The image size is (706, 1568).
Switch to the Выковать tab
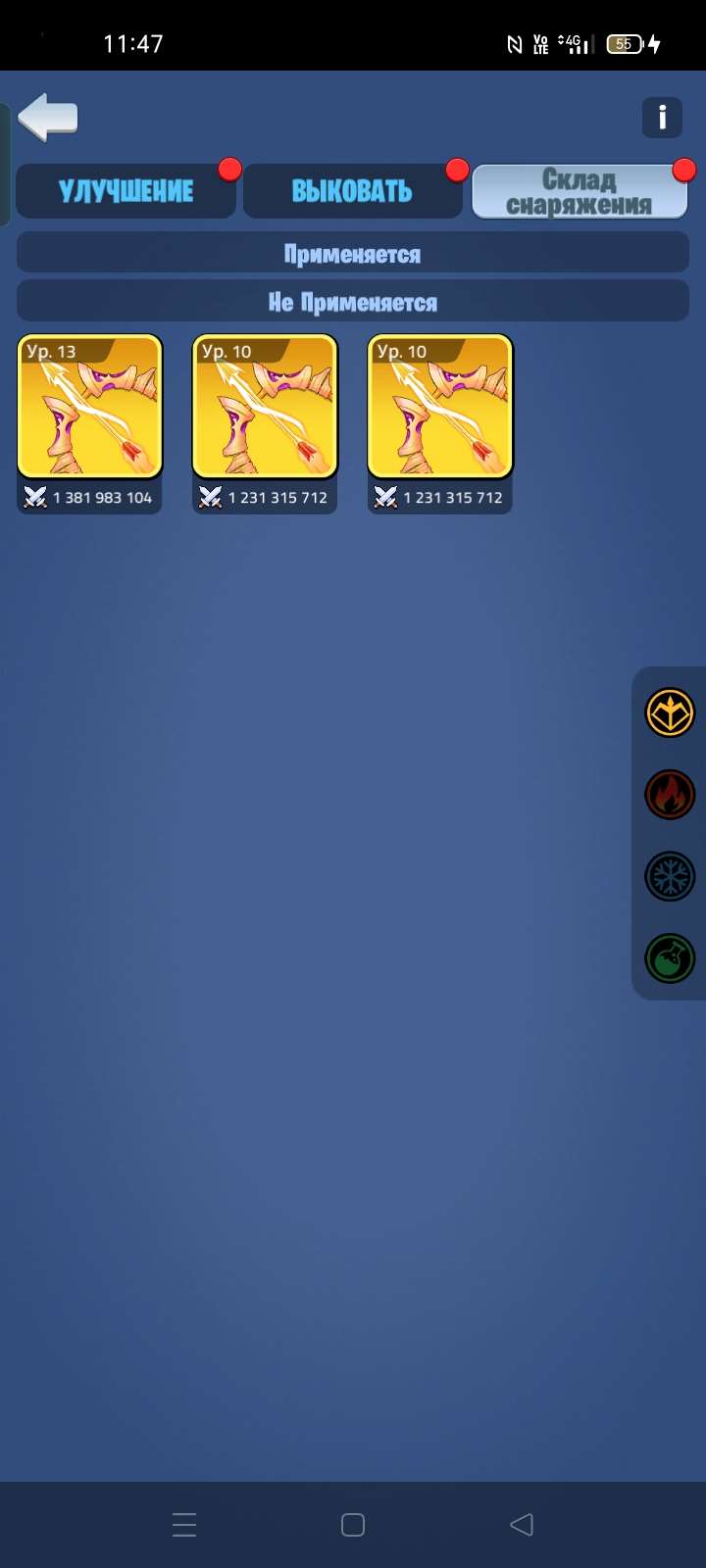[352, 191]
